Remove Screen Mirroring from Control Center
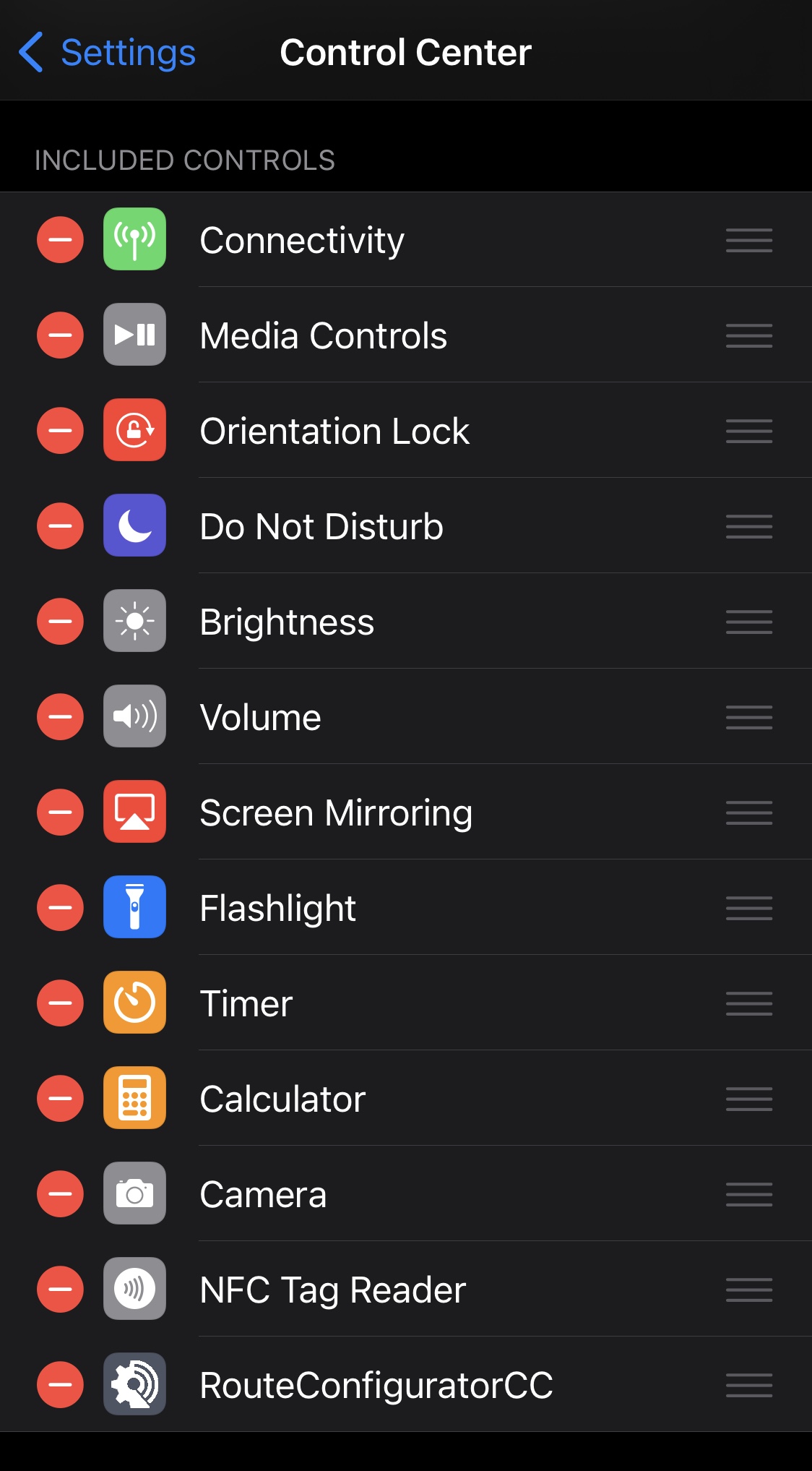Image resolution: width=812 pixels, height=1471 pixels. coord(60,812)
